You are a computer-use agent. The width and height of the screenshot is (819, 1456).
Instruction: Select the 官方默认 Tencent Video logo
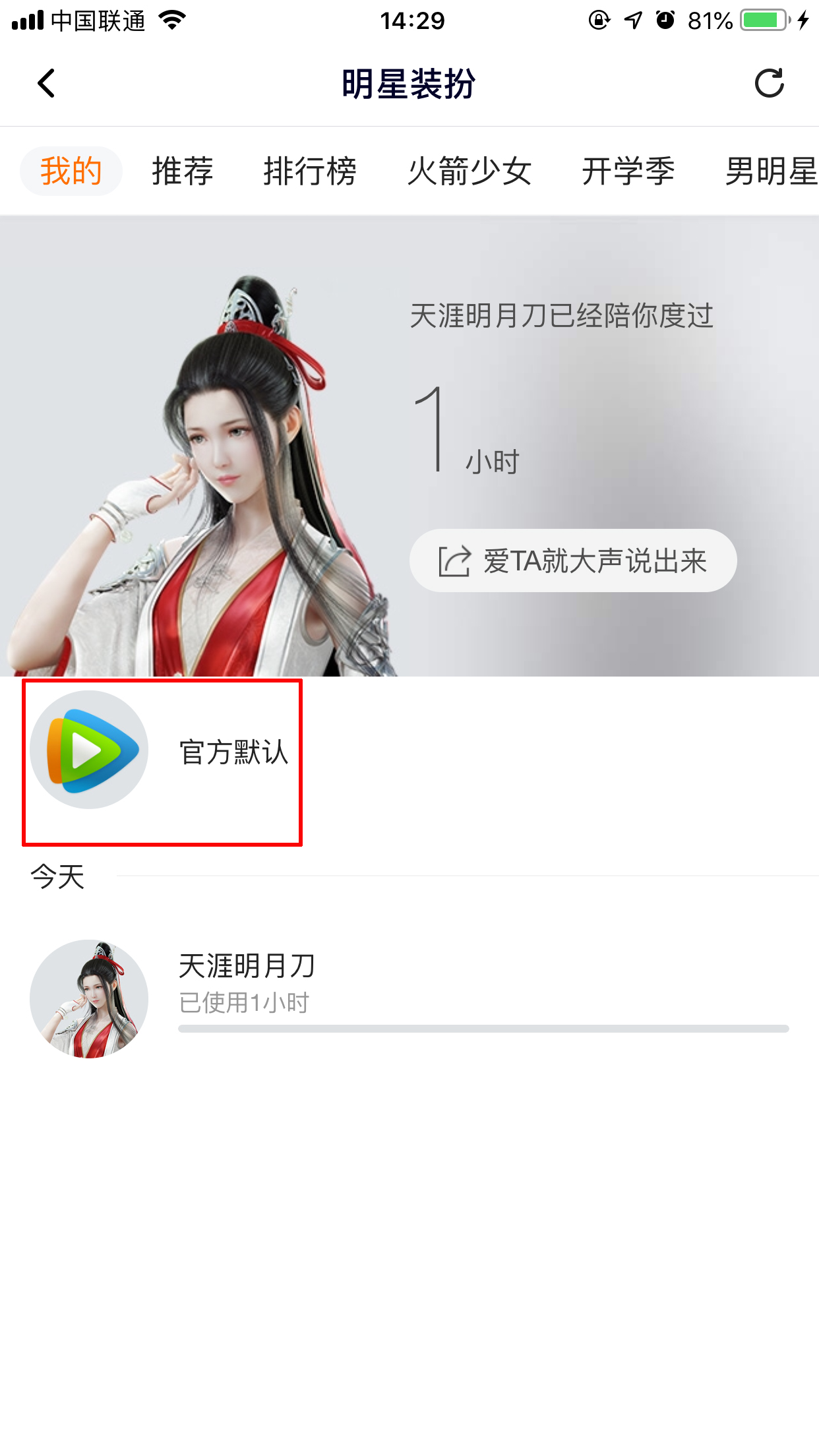88,750
